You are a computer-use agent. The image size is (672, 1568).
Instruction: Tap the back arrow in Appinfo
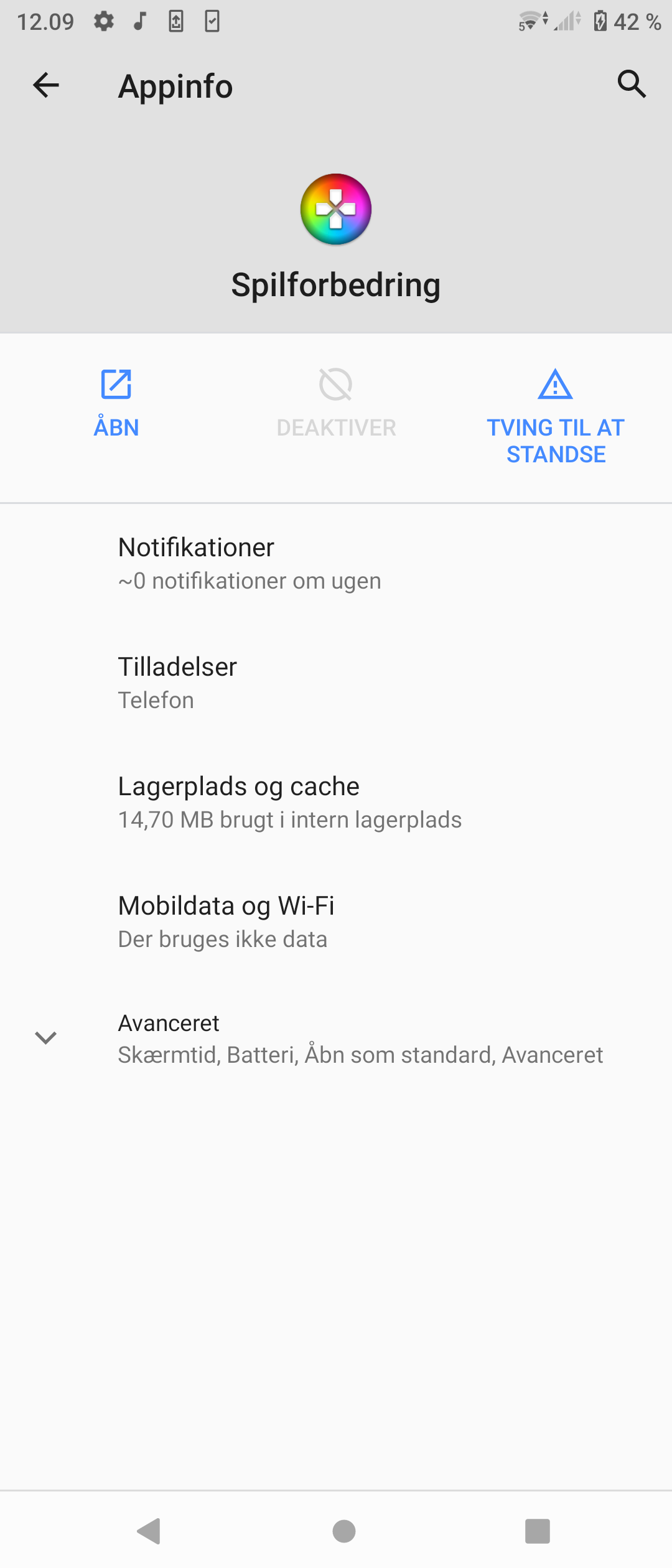click(x=45, y=86)
